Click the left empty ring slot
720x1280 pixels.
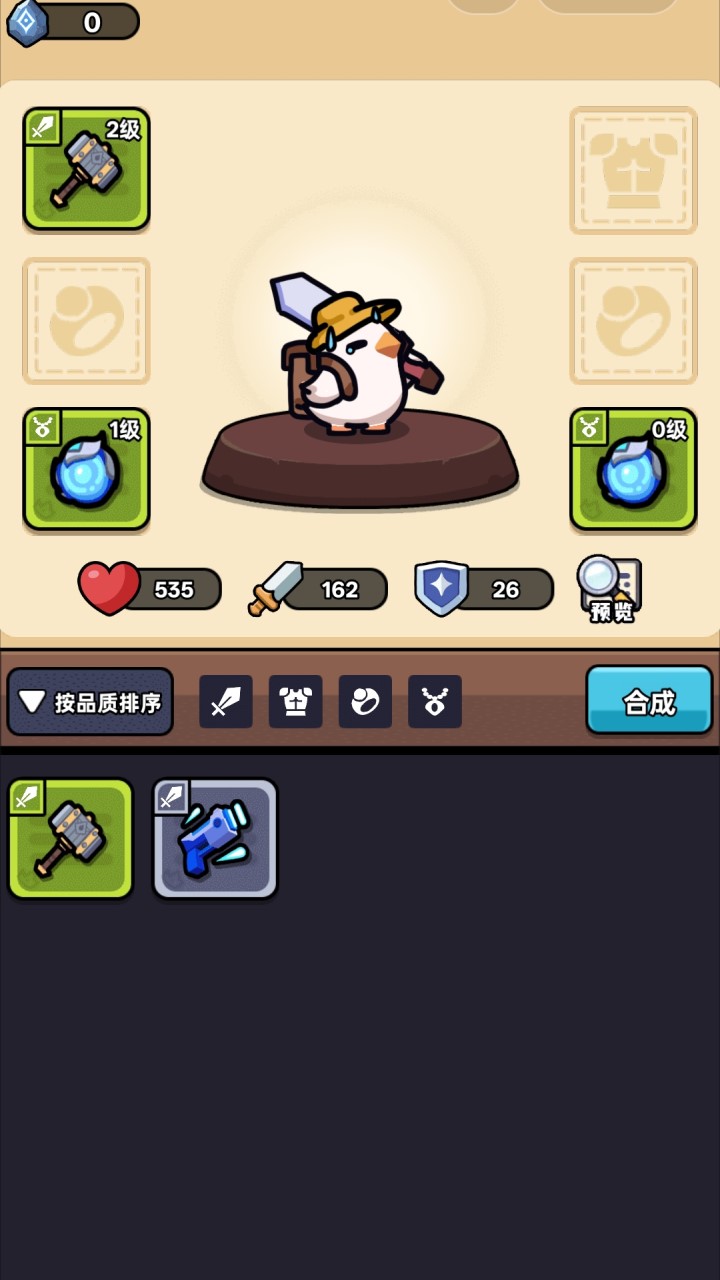(86, 321)
